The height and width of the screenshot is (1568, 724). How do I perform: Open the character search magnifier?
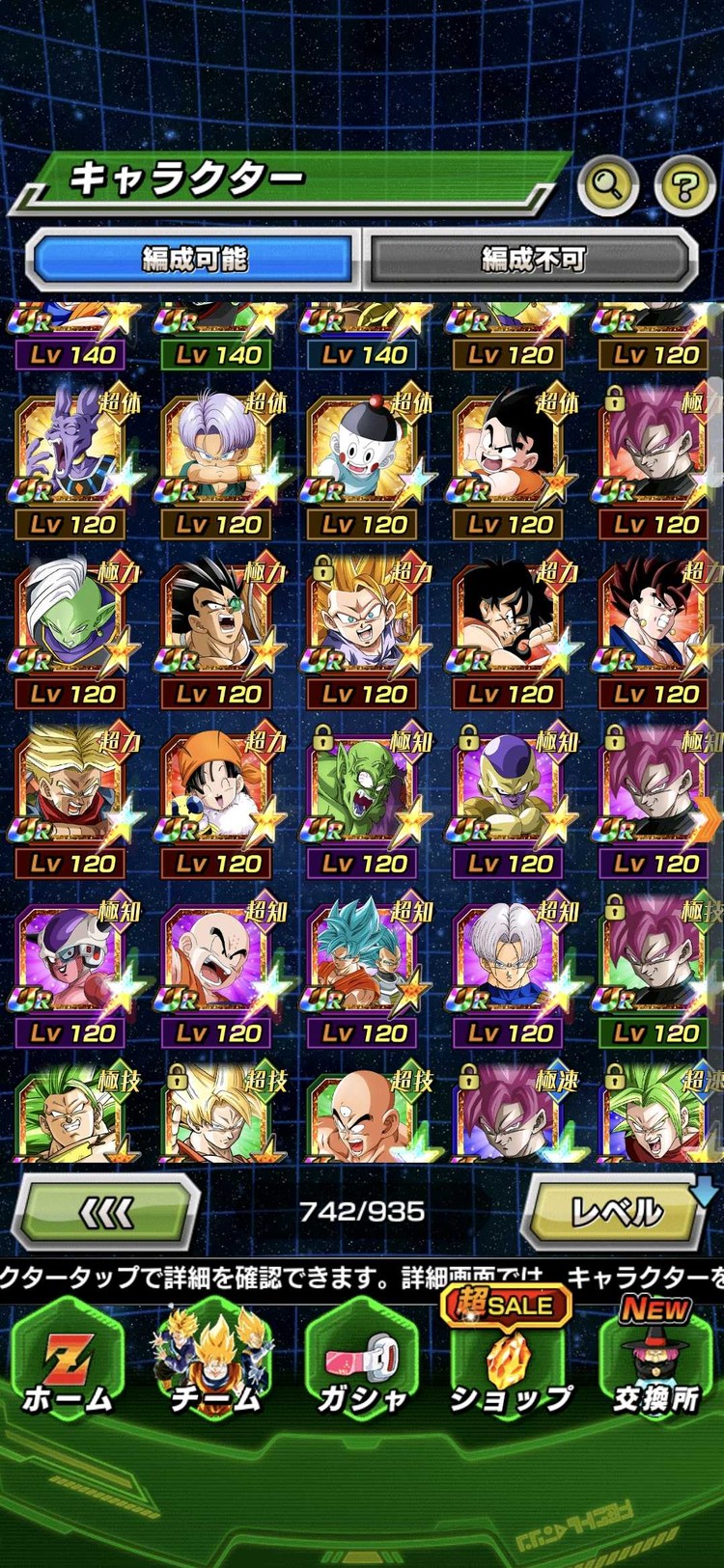607,183
